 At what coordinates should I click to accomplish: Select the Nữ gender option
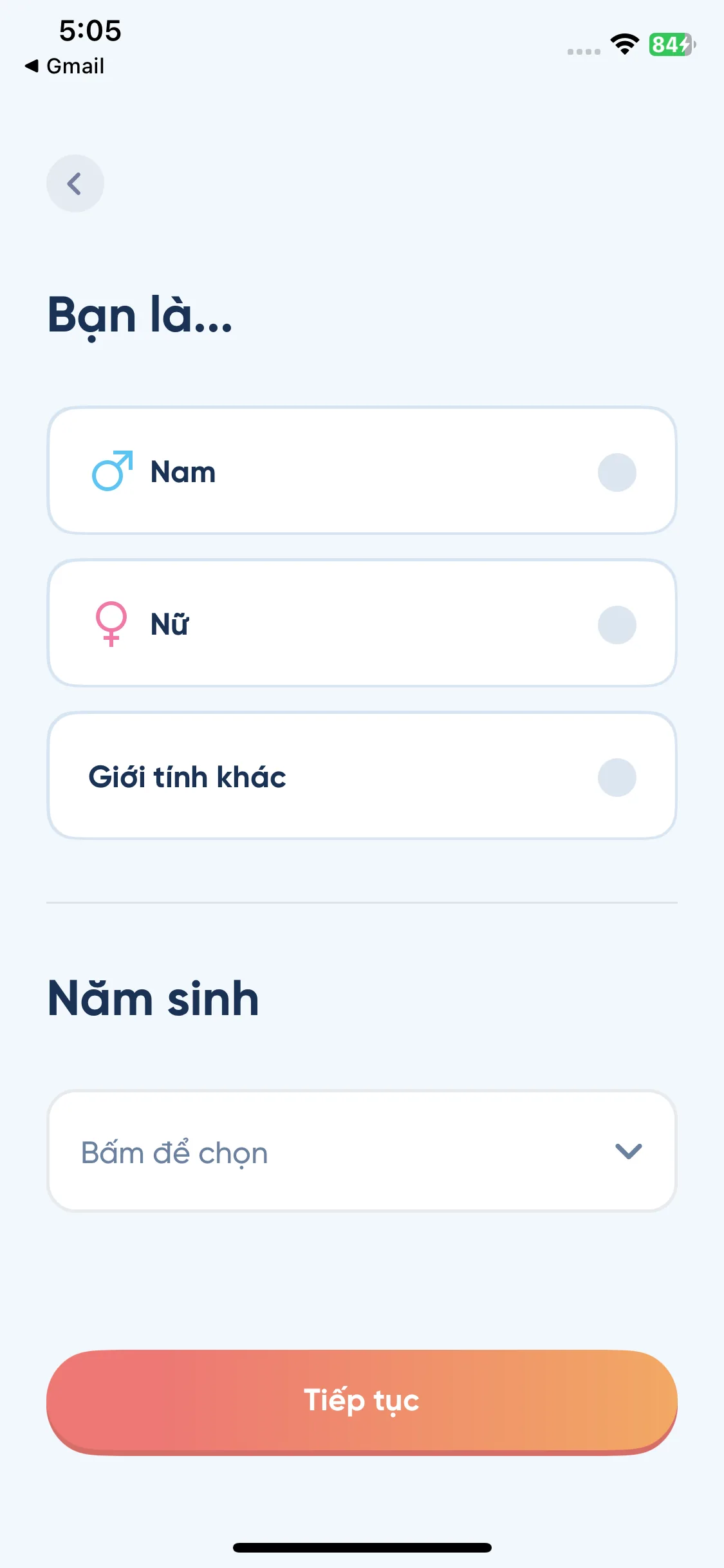pos(362,623)
